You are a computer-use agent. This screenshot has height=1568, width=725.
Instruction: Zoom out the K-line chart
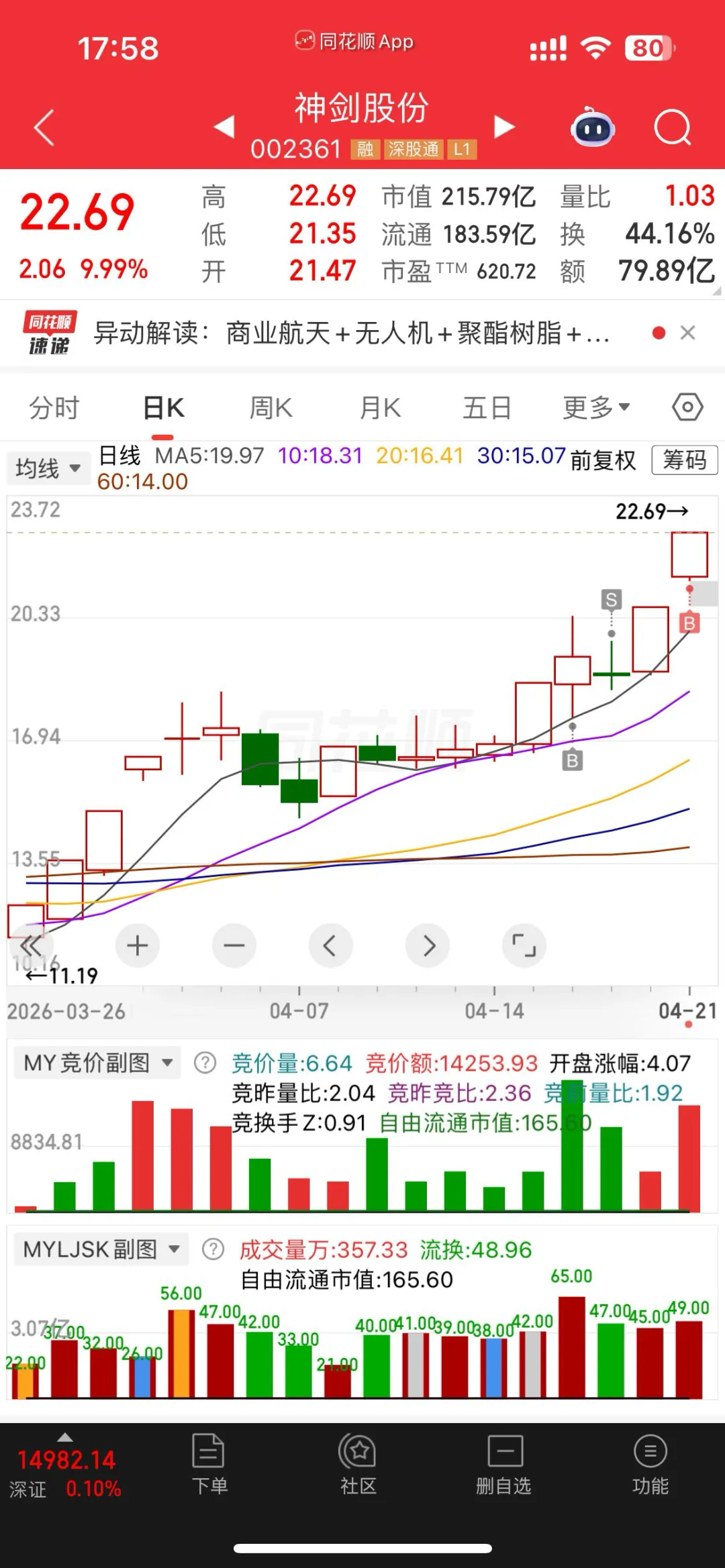(x=234, y=945)
